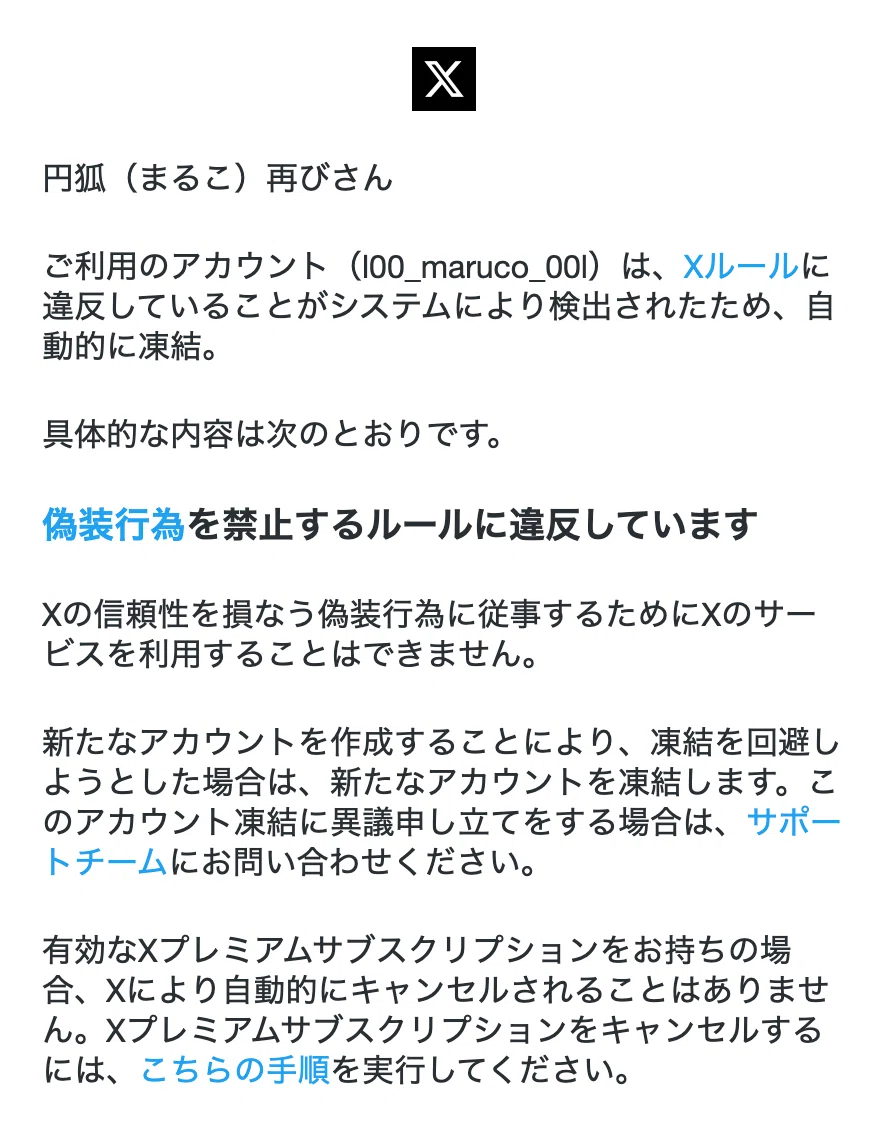The width and height of the screenshot is (892, 1138).
Task: Open the こちらの手順 cancellation link
Action: click(x=235, y=1069)
